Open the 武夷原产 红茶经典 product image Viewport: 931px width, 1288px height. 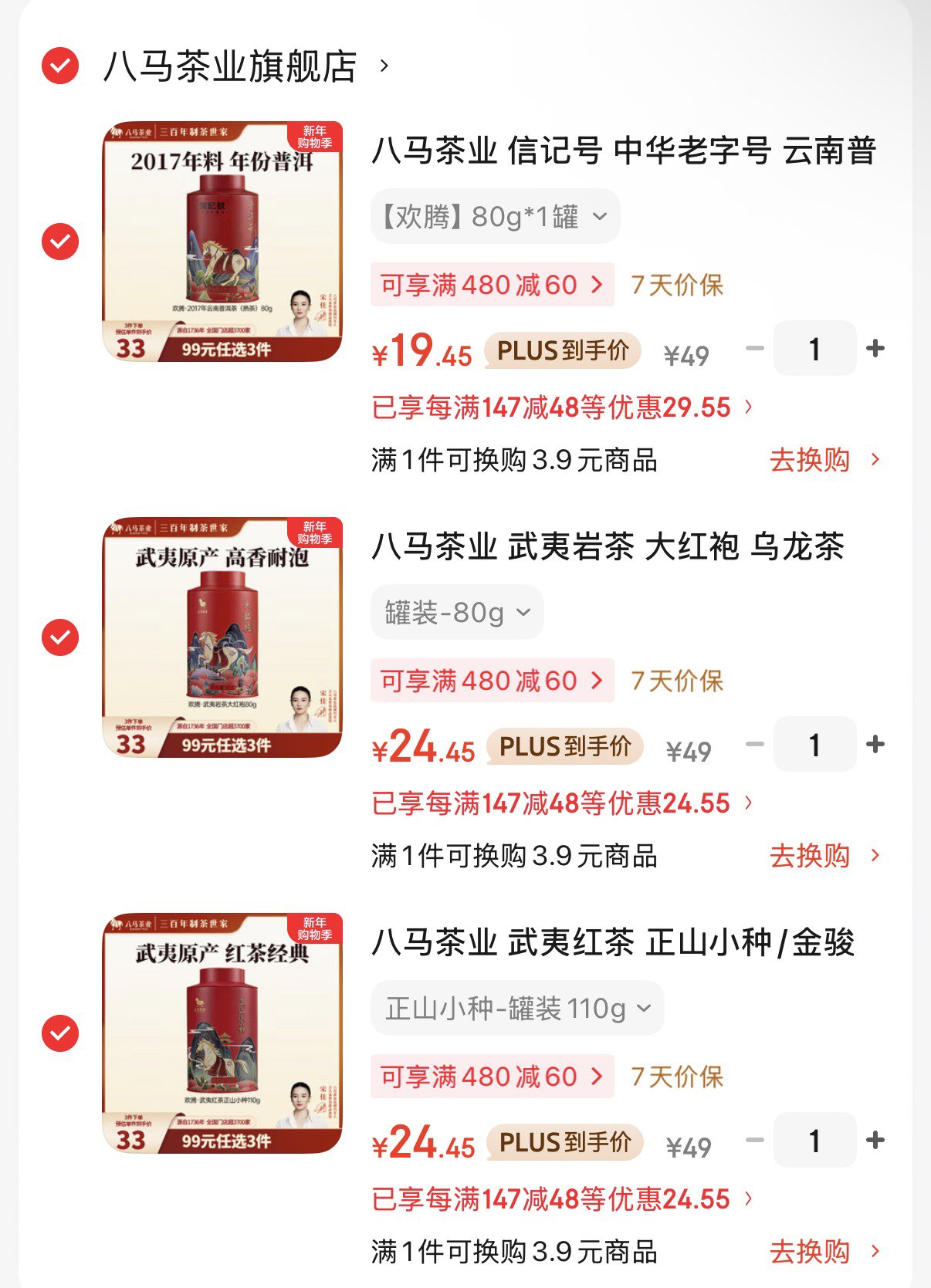tap(222, 1033)
